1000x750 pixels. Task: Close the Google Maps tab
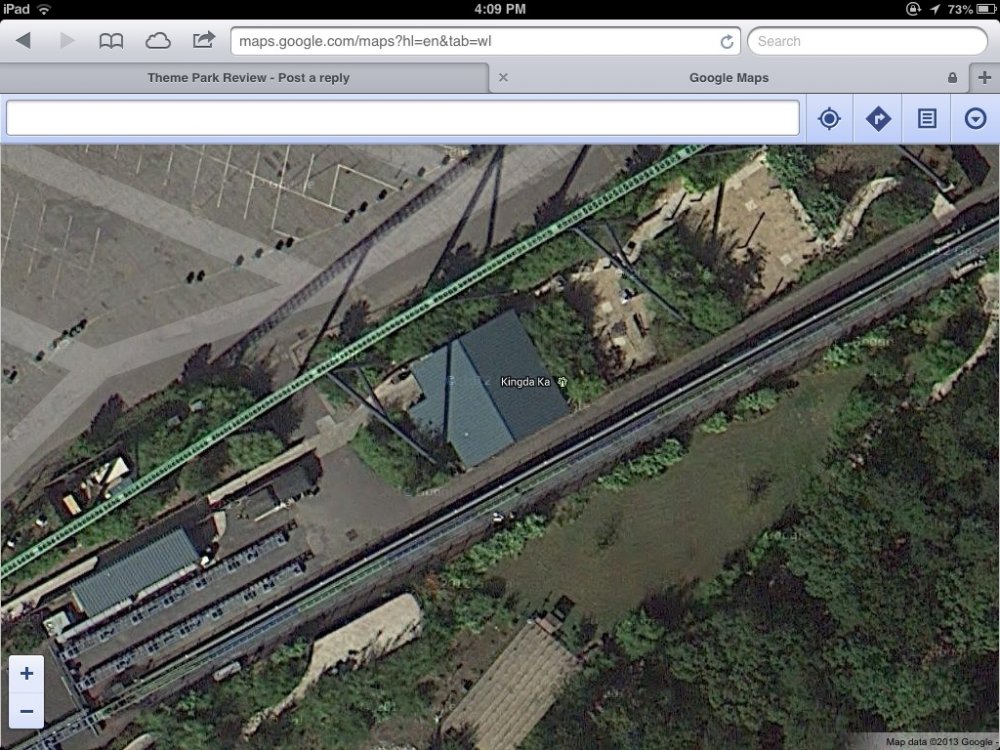(503, 77)
